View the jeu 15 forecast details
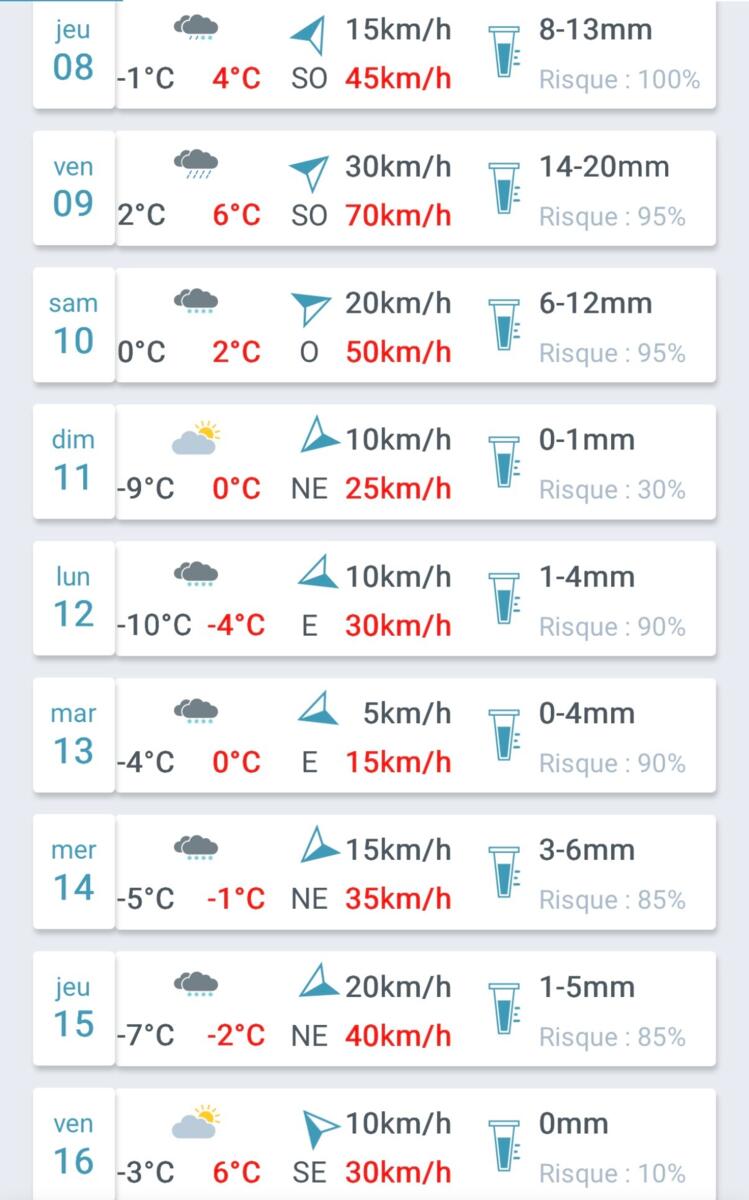 point(374,1010)
